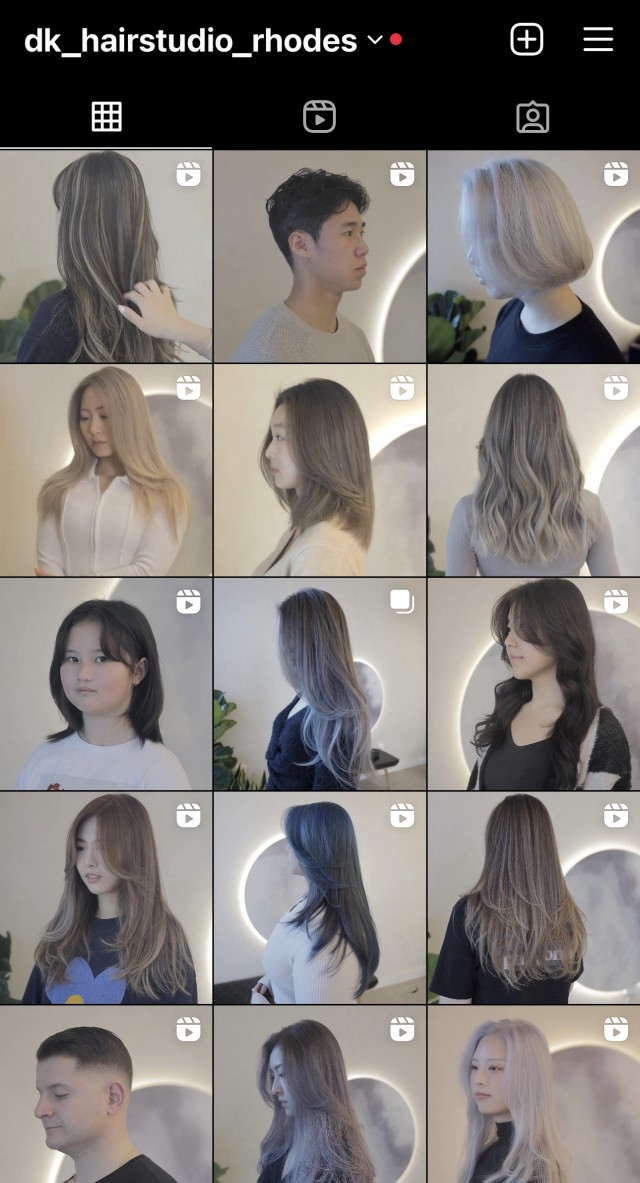The image size is (640, 1183).
Task: Open the reel of platinum blonde bob
Action: [533, 256]
